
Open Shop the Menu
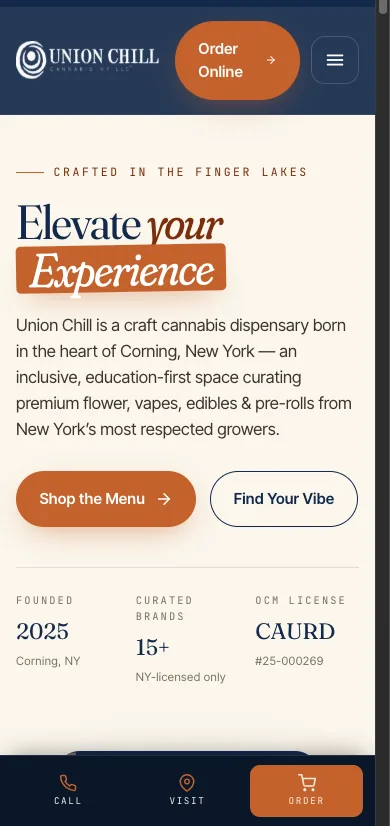tap(105, 499)
